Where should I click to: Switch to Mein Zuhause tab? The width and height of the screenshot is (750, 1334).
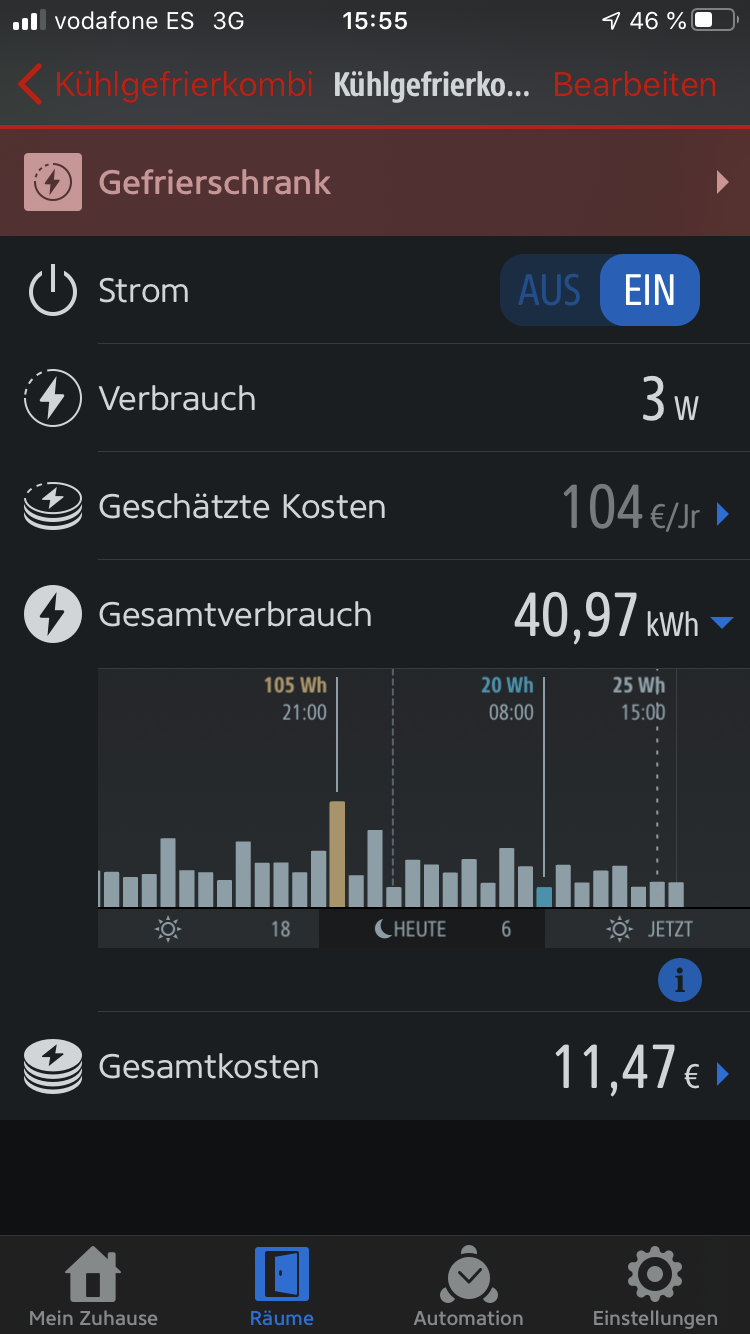93,1287
